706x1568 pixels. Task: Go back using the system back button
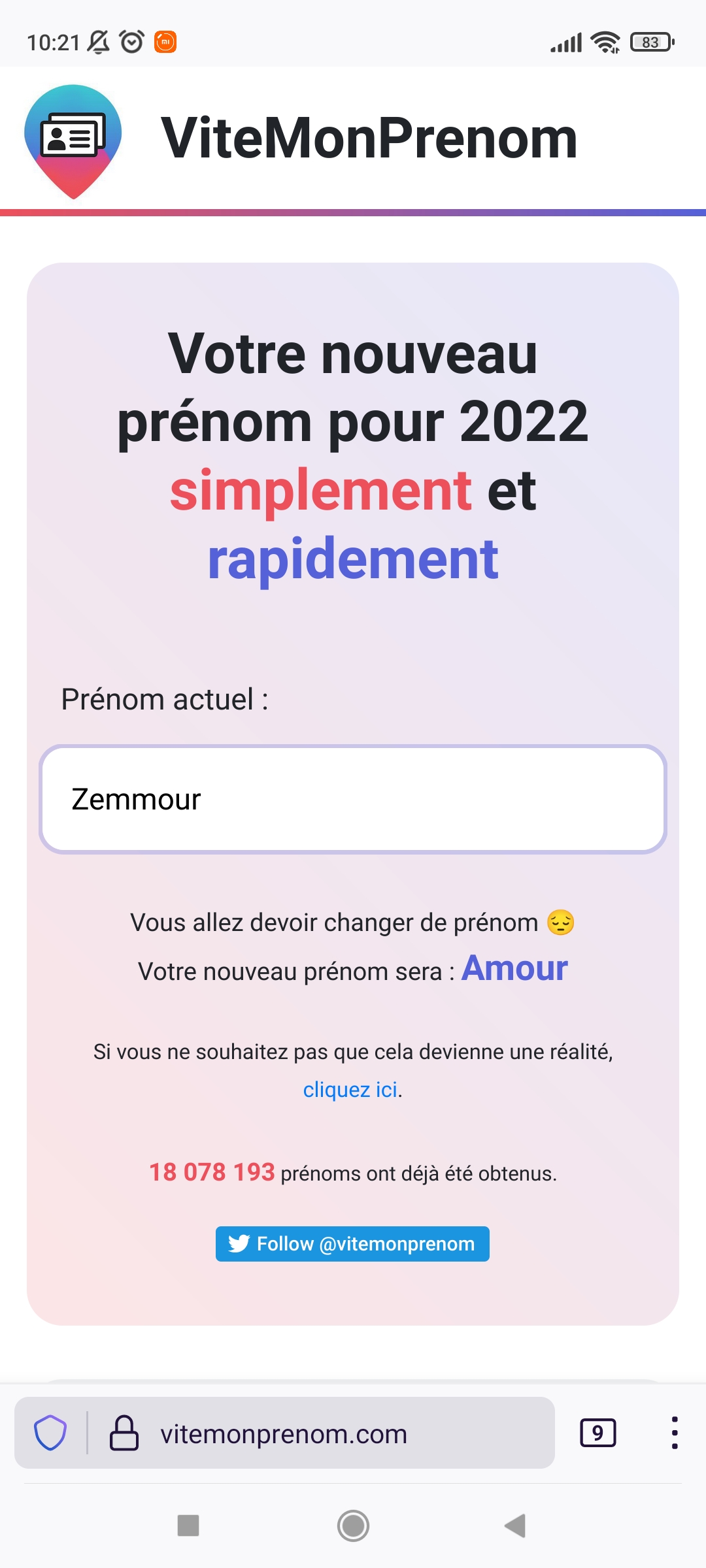(515, 1526)
